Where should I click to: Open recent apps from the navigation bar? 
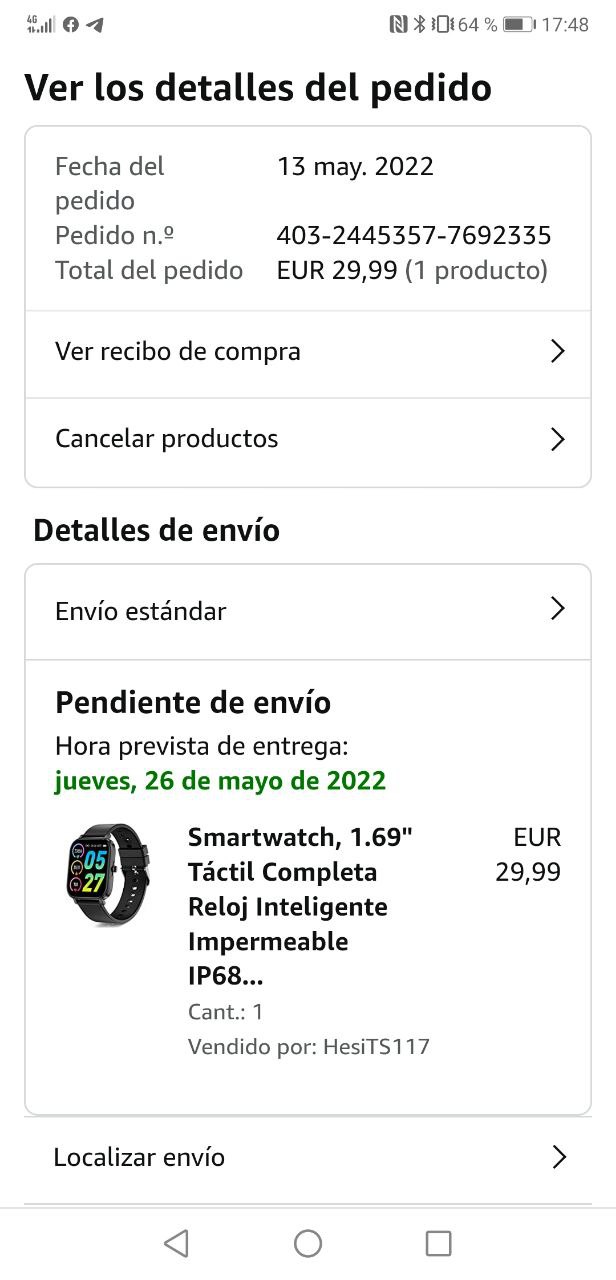[438, 1243]
